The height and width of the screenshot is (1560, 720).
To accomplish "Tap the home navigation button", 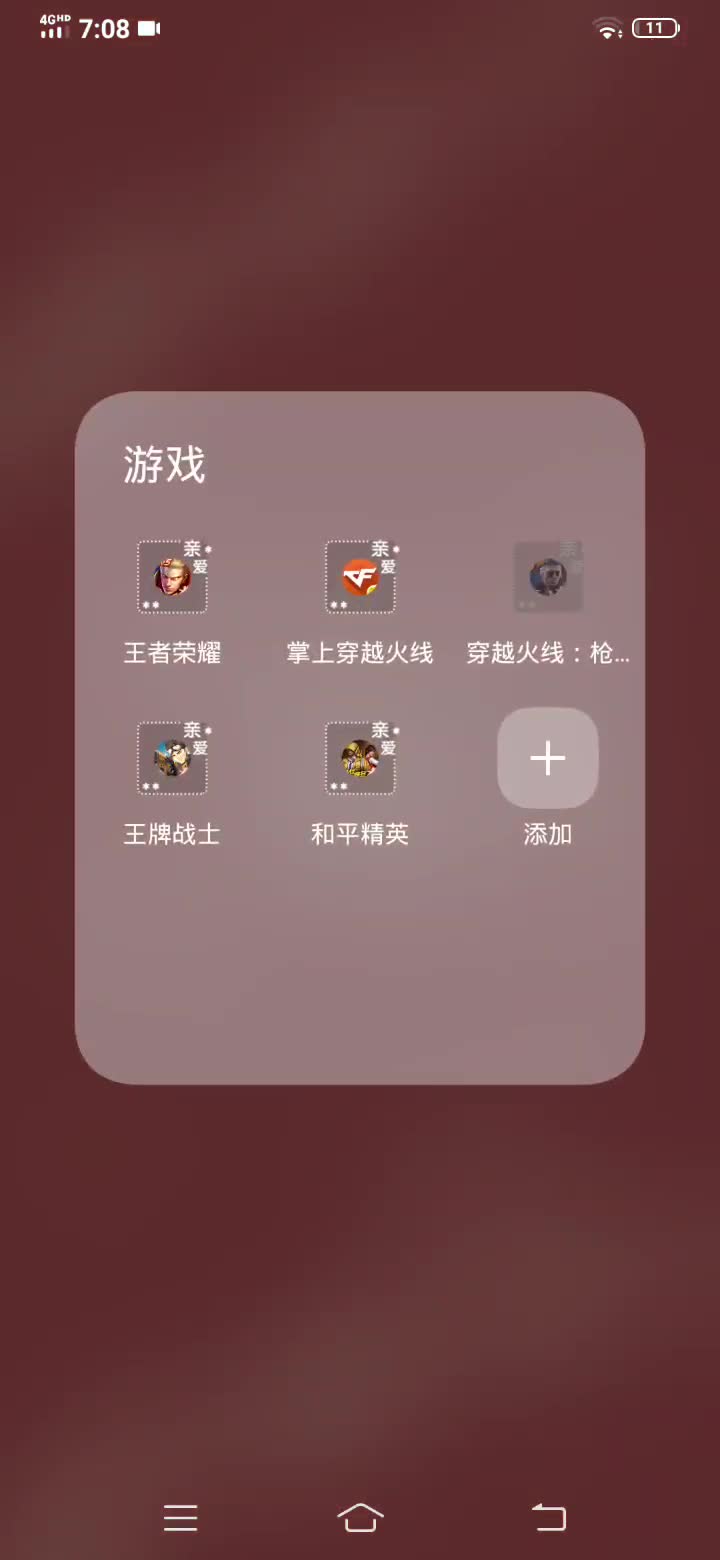I will click(359, 1517).
